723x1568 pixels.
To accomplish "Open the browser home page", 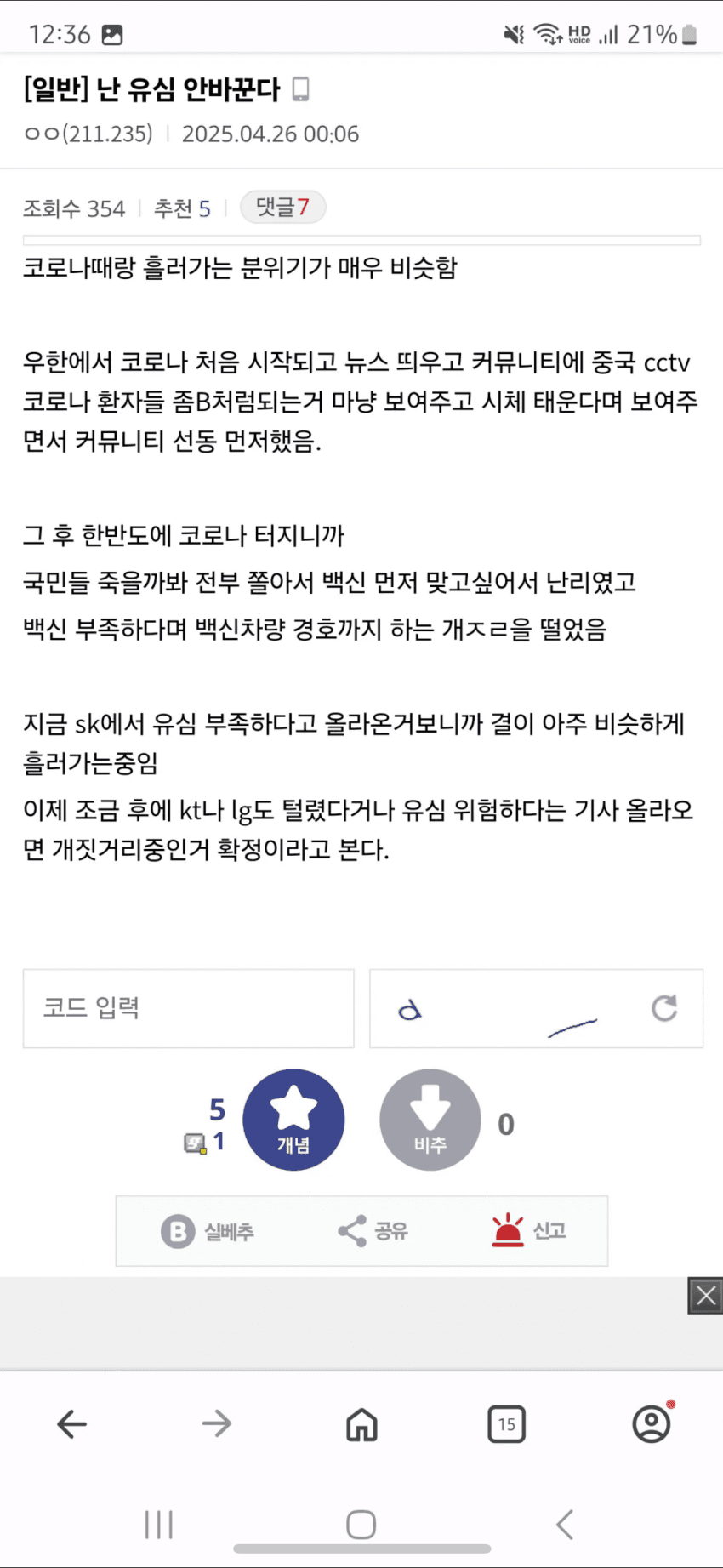I will pos(361,1423).
